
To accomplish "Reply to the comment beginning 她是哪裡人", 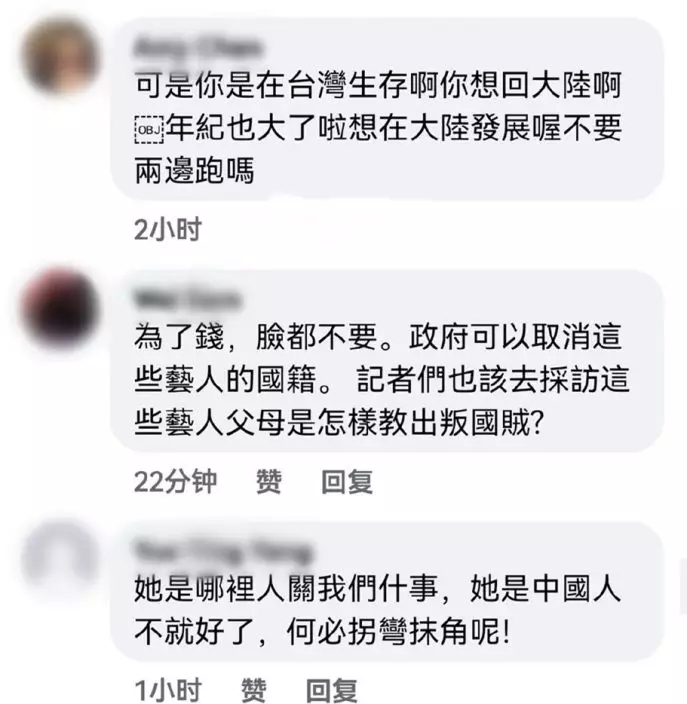I will coord(331,689).
